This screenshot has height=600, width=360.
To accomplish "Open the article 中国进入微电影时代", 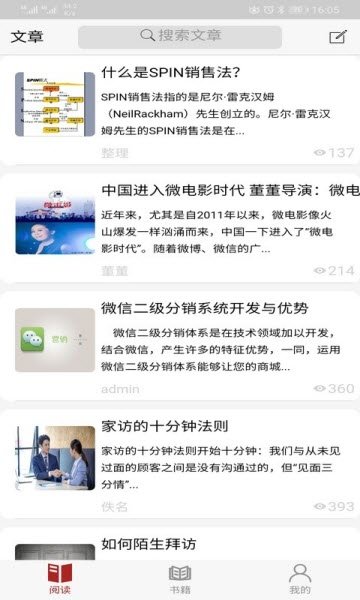I will 180,228.
